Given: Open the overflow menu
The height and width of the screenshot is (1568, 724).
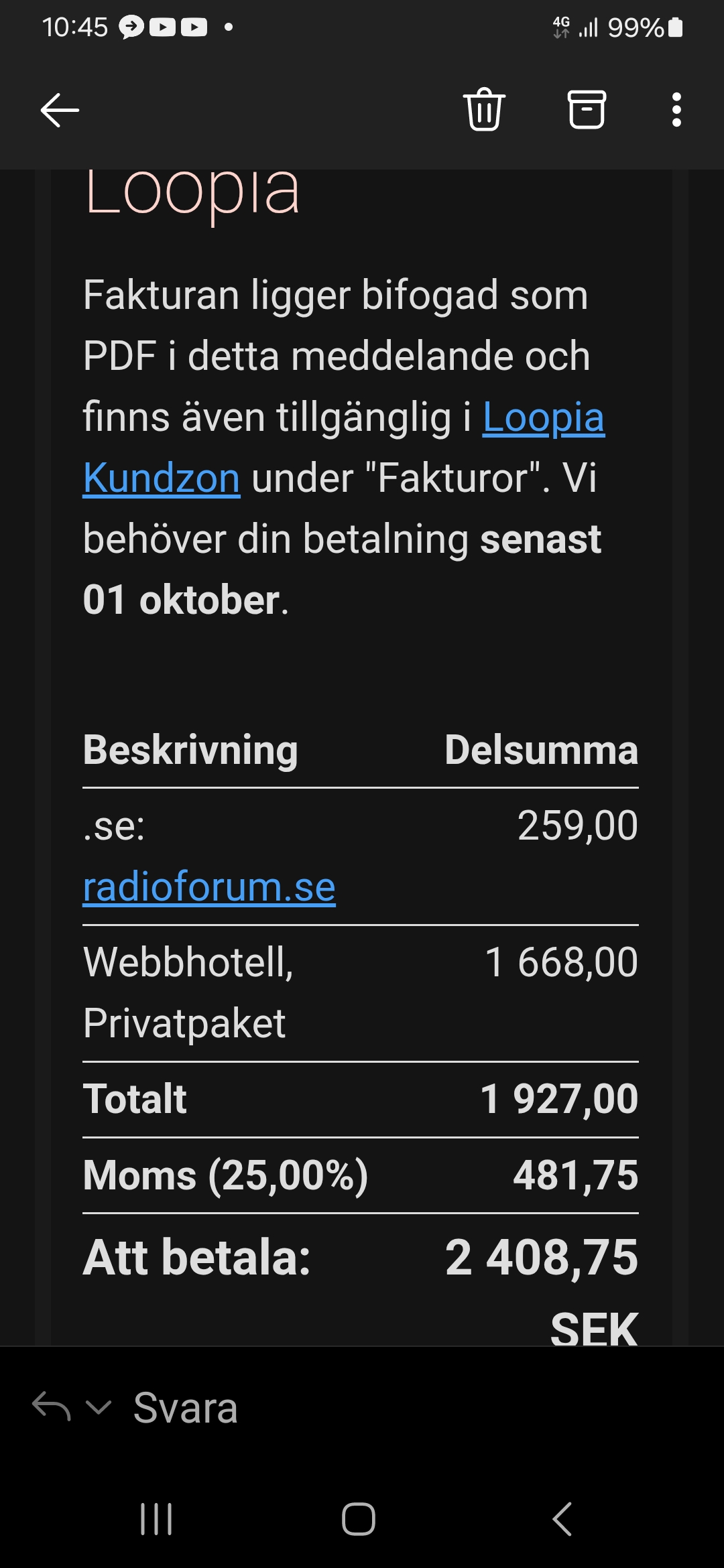Looking at the screenshot, I should click(676, 110).
